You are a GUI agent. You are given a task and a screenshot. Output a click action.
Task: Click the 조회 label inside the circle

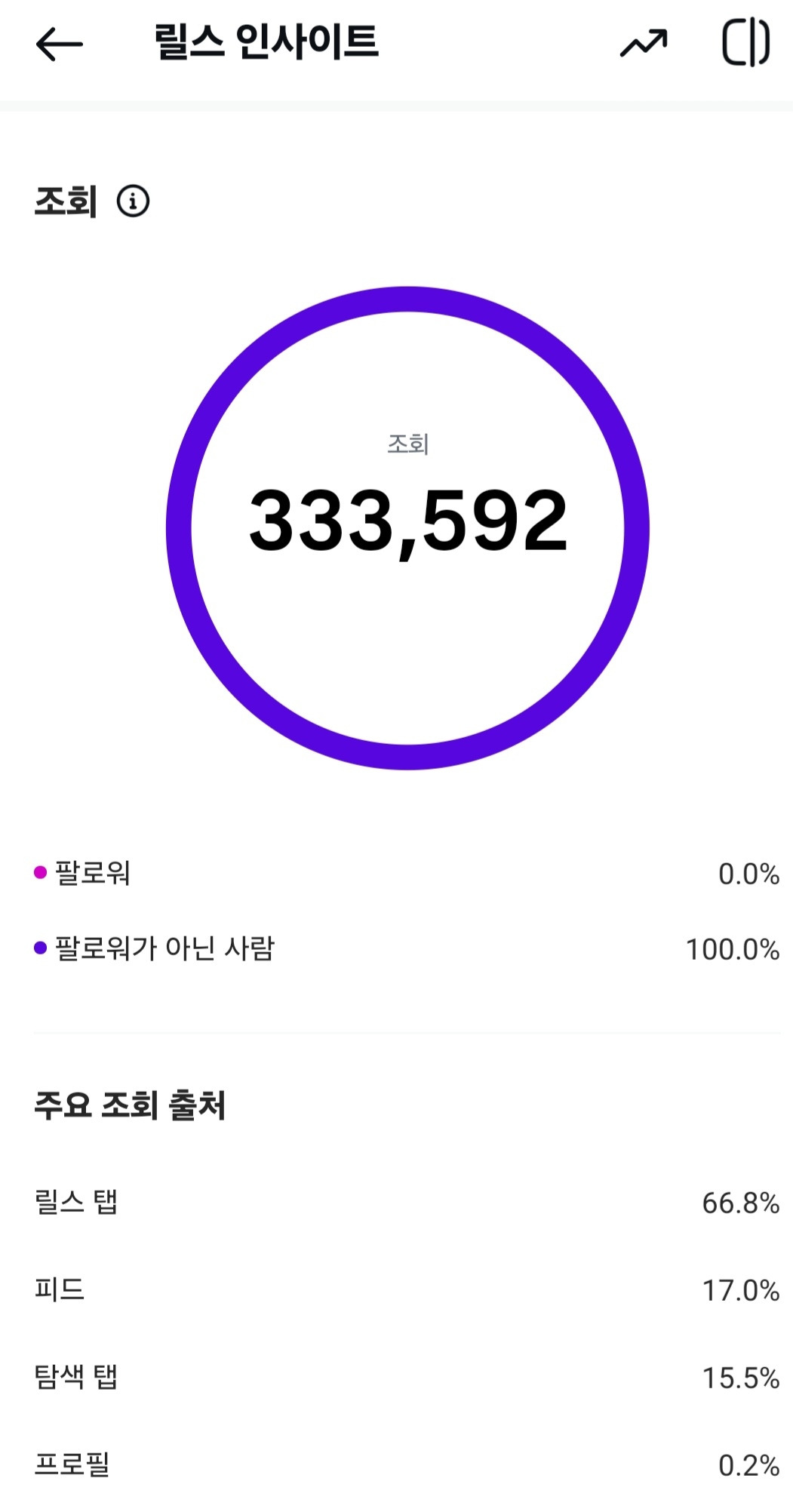[x=408, y=447]
